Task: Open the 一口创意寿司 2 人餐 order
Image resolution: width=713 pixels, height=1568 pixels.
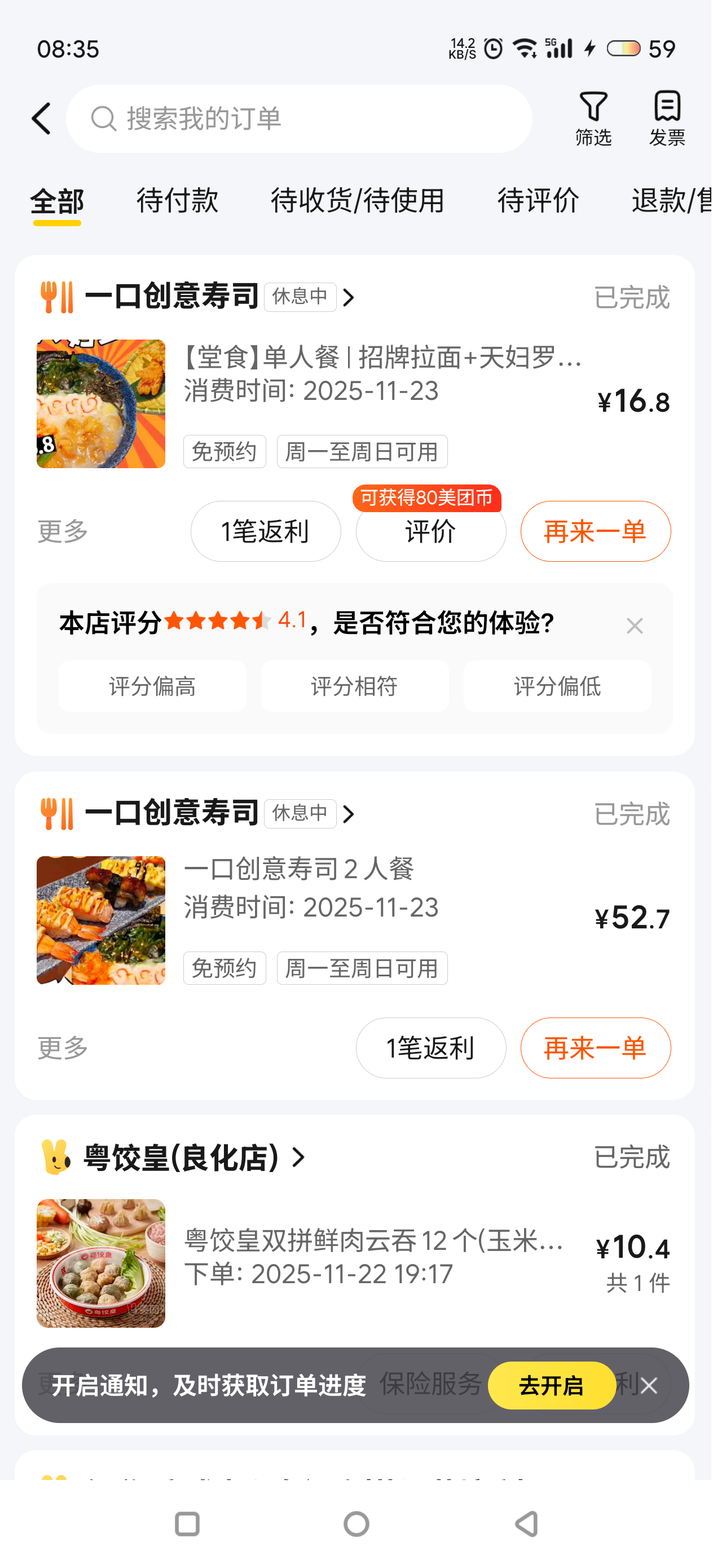Action: tap(298, 869)
